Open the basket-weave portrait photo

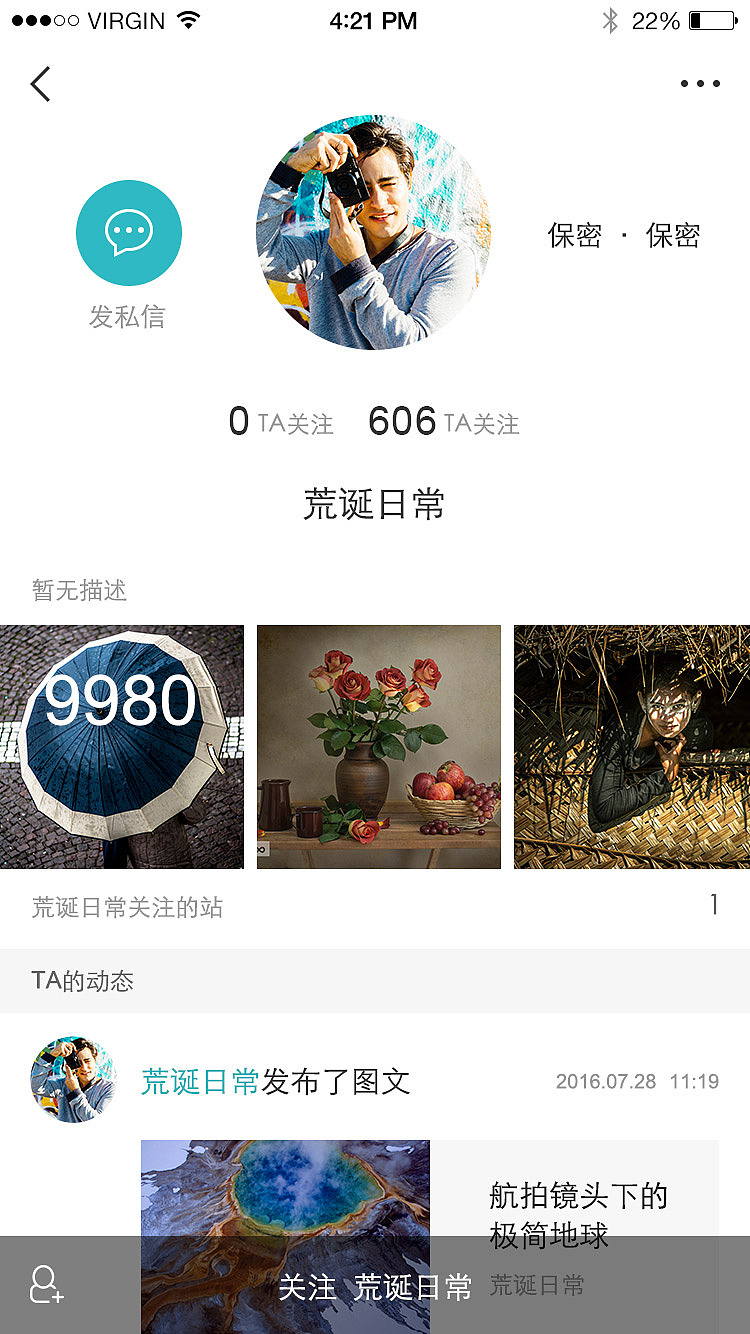[632, 746]
